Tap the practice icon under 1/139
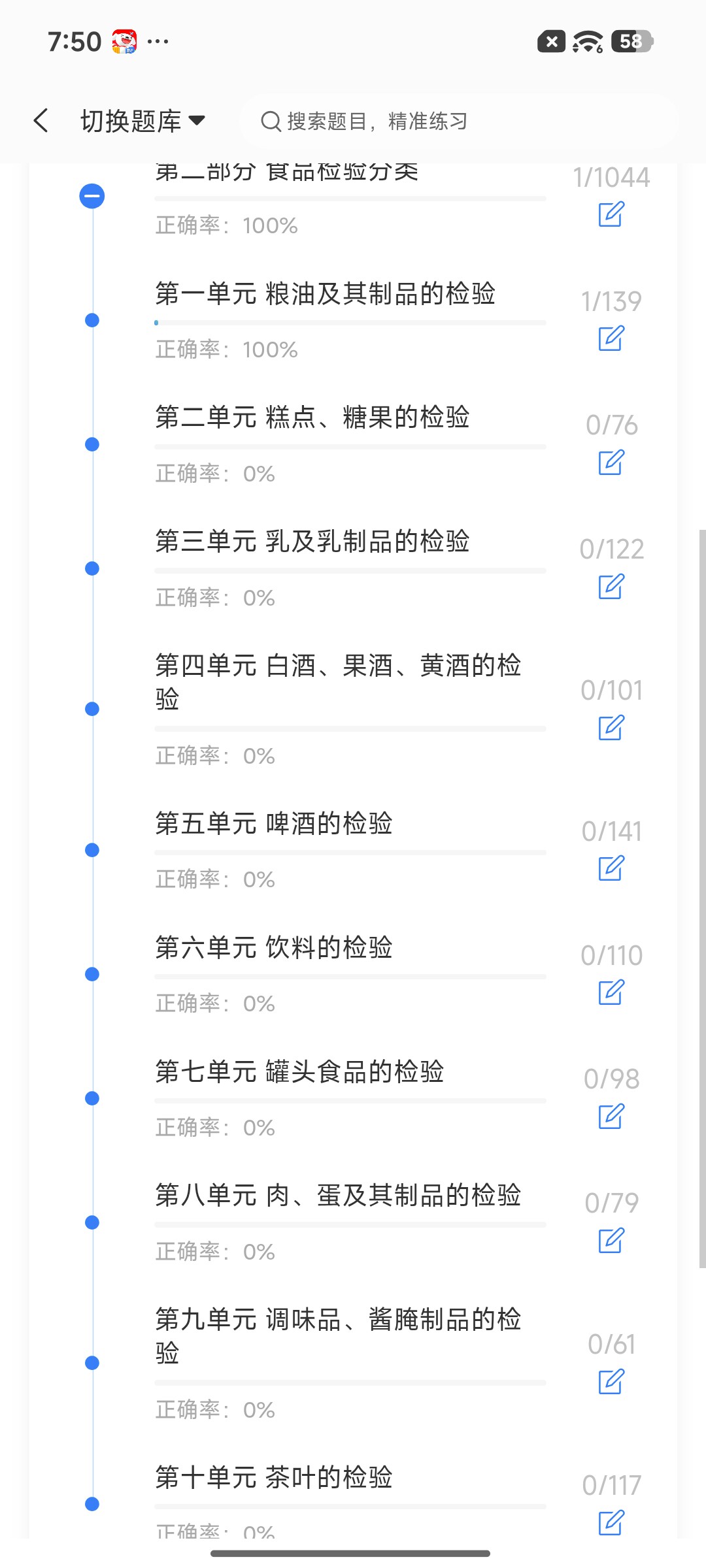 tap(611, 338)
